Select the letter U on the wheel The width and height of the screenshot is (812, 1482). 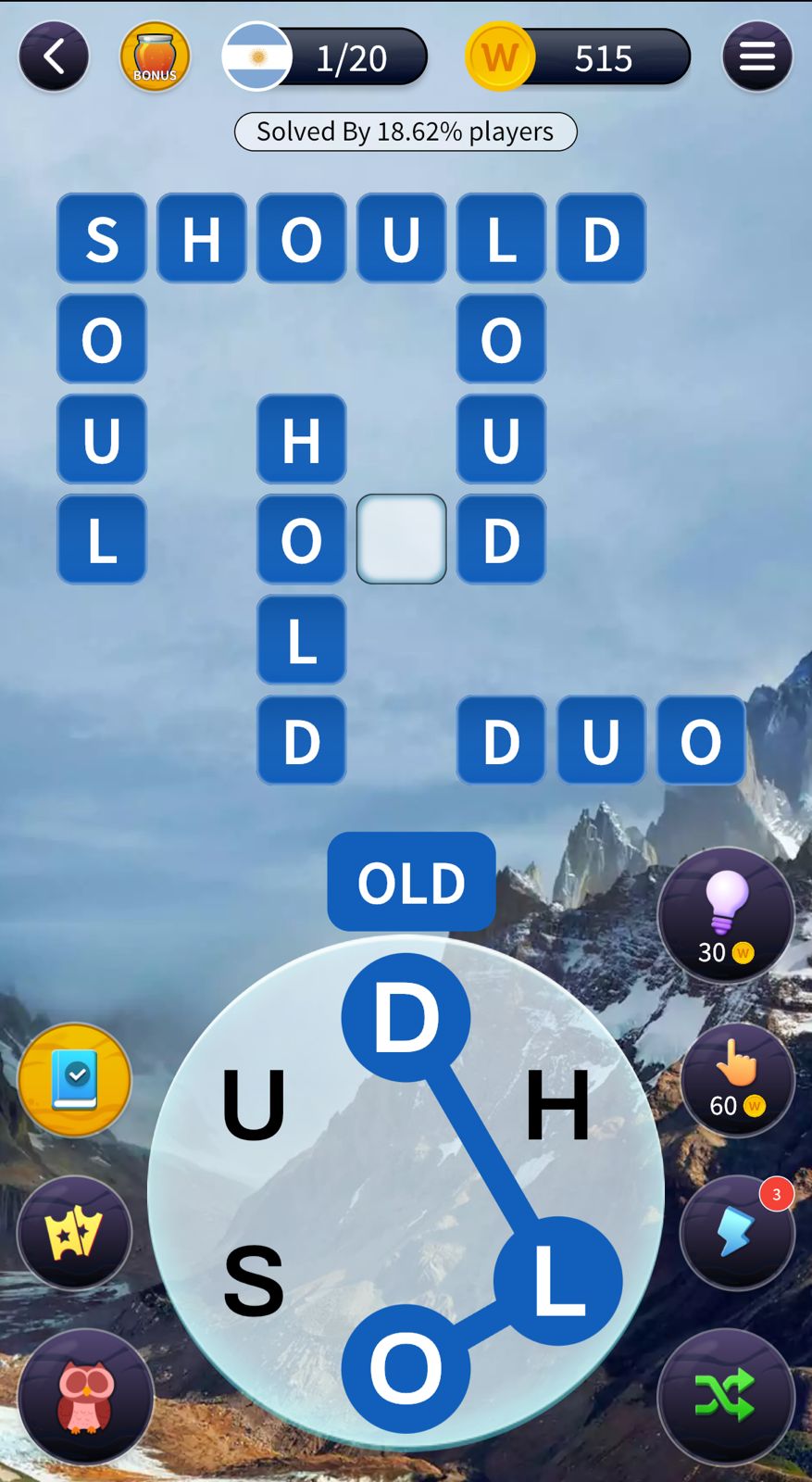coord(254,1104)
